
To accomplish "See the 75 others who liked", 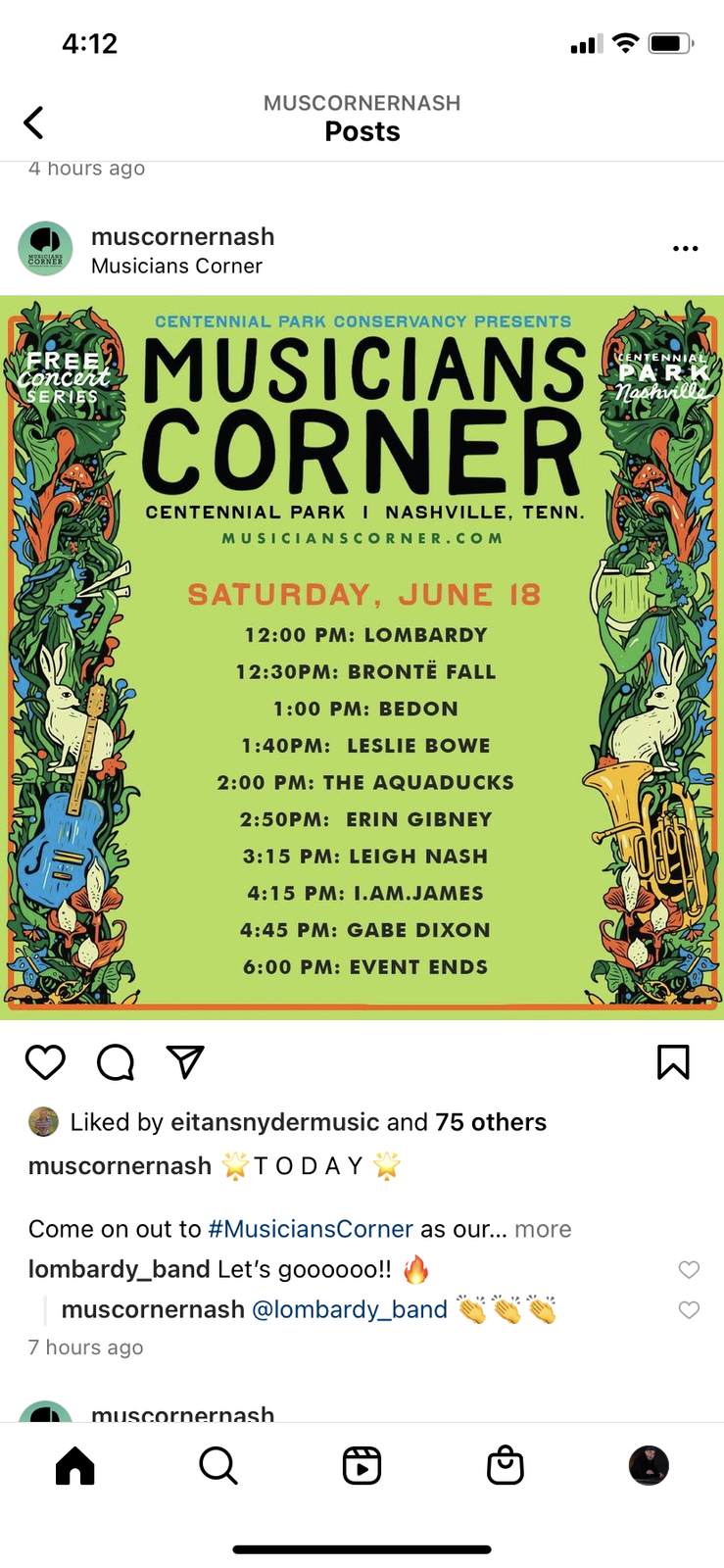I will coord(491,1122).
